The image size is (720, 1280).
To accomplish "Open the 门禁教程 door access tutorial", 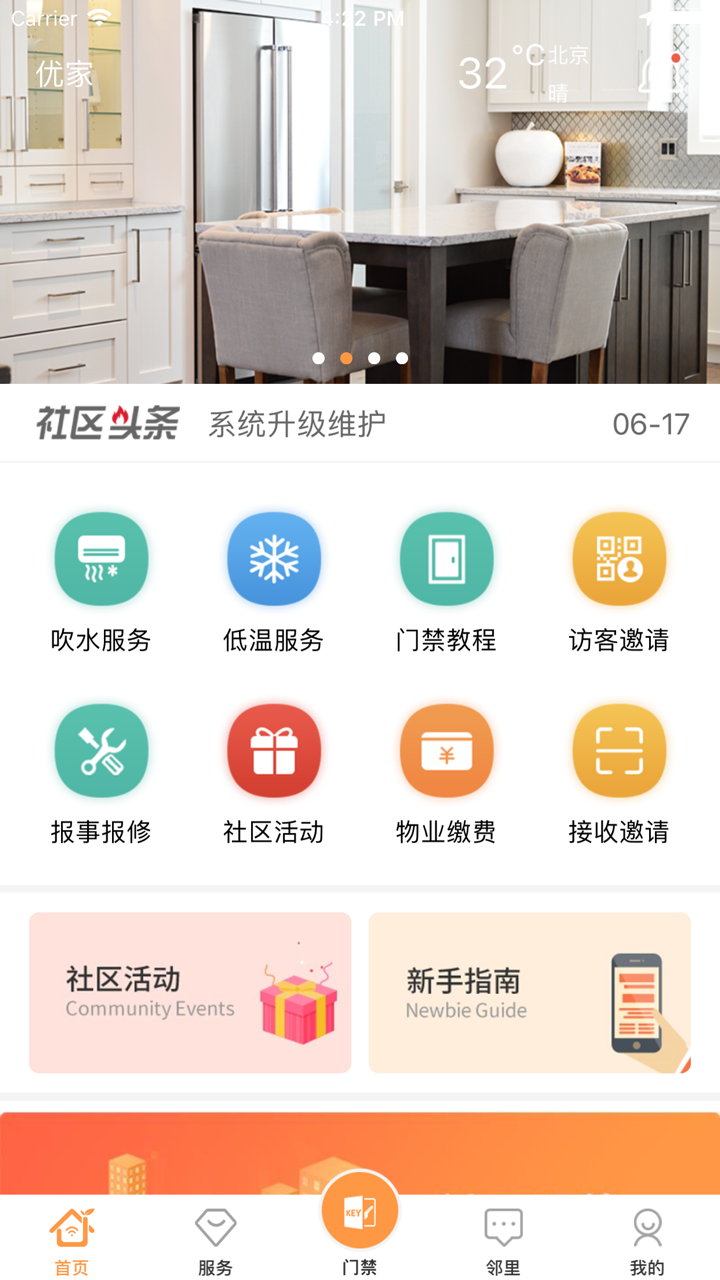I will (x=447, y=558).
